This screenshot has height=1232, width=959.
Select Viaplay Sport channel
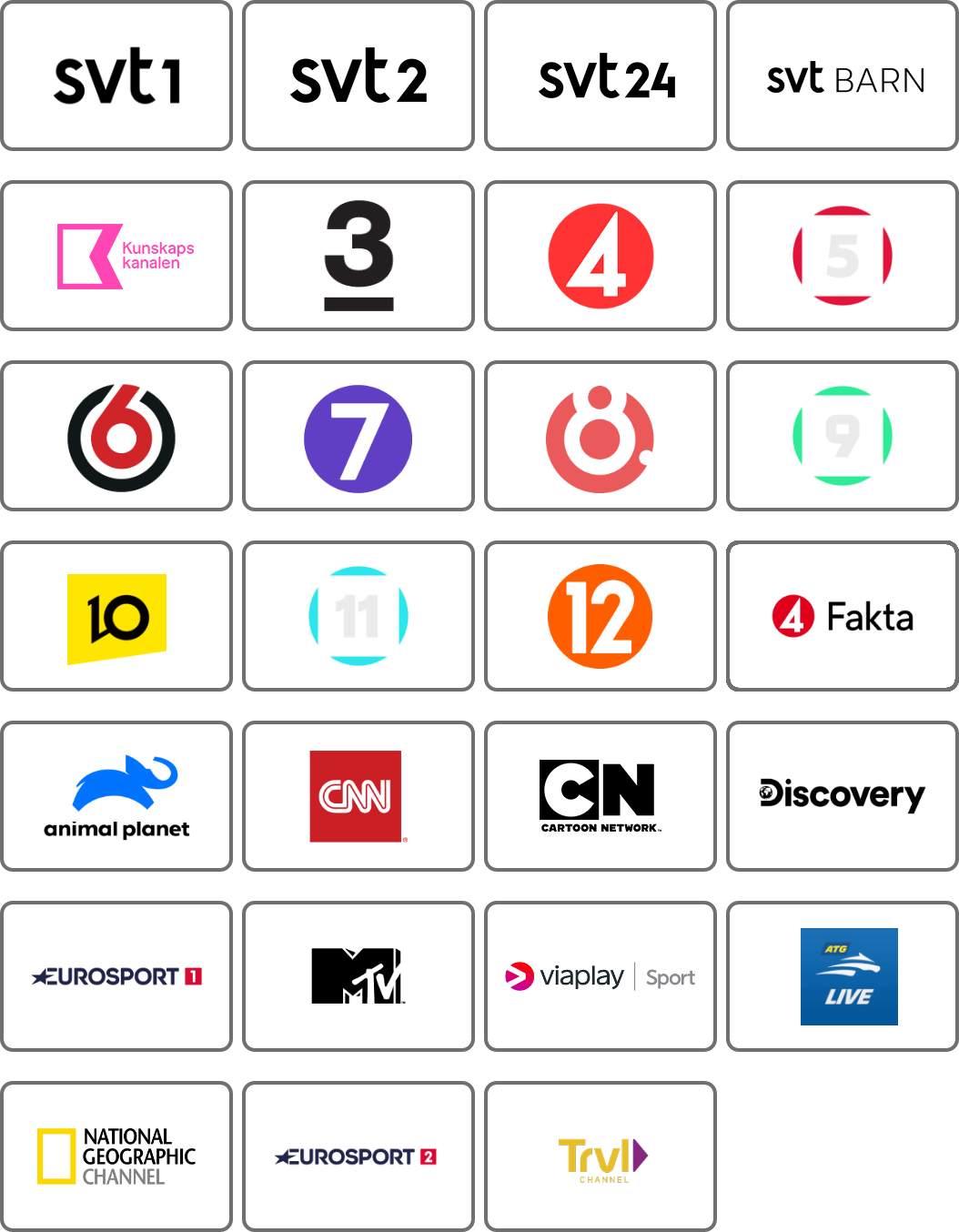click(x=601, y=977)
